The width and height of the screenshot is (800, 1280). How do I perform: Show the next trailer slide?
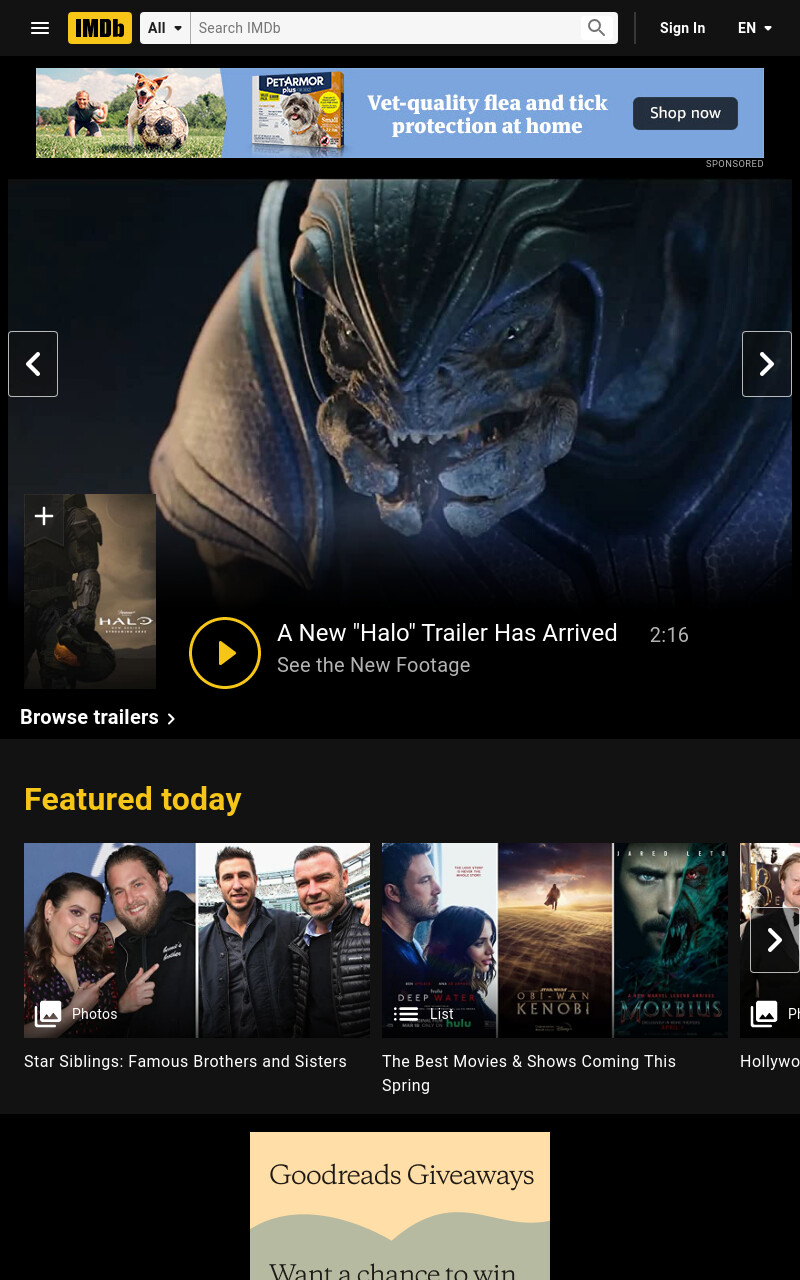click(767, 364)
